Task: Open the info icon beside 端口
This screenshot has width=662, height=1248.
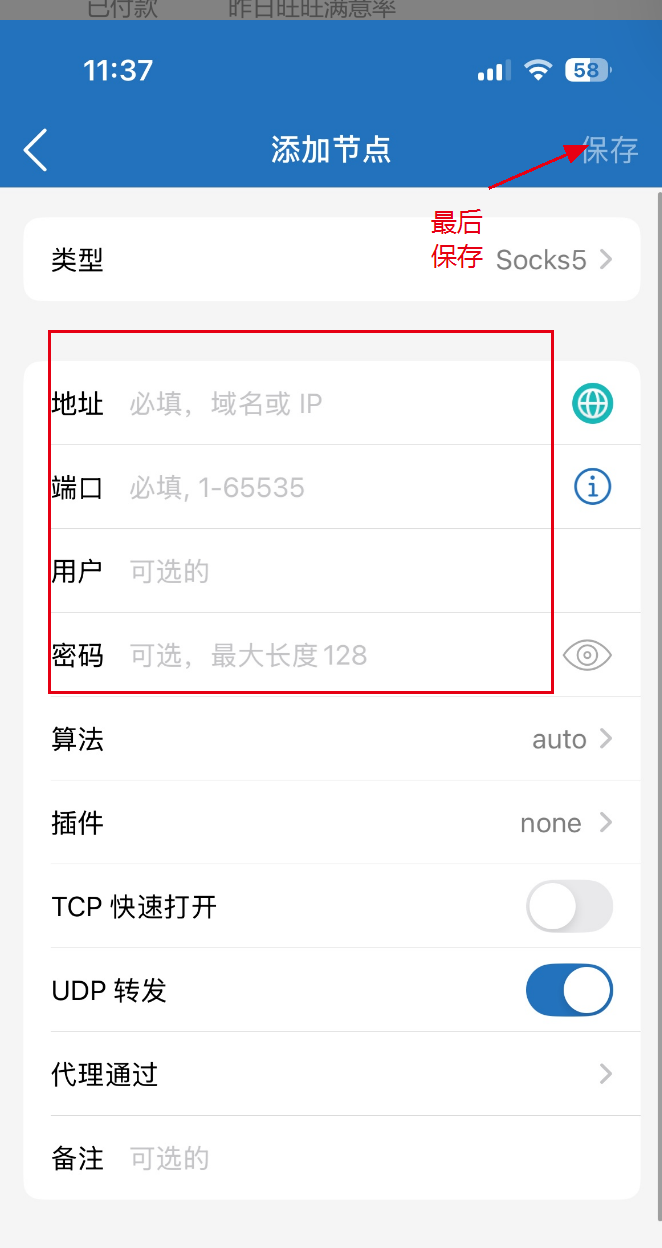Action: pyautogui.click(x=592, y=487)
